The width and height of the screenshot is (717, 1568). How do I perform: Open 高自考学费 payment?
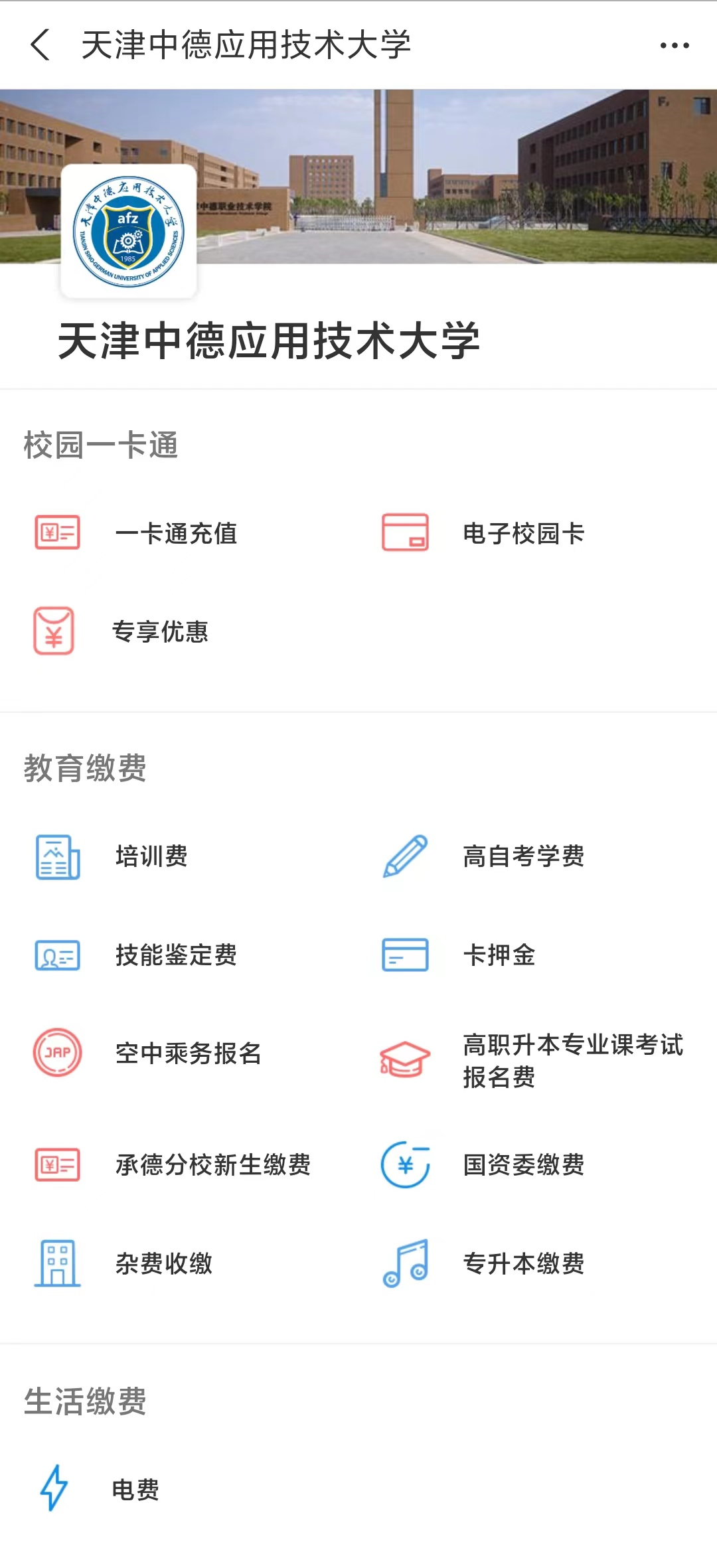(523, 856)
